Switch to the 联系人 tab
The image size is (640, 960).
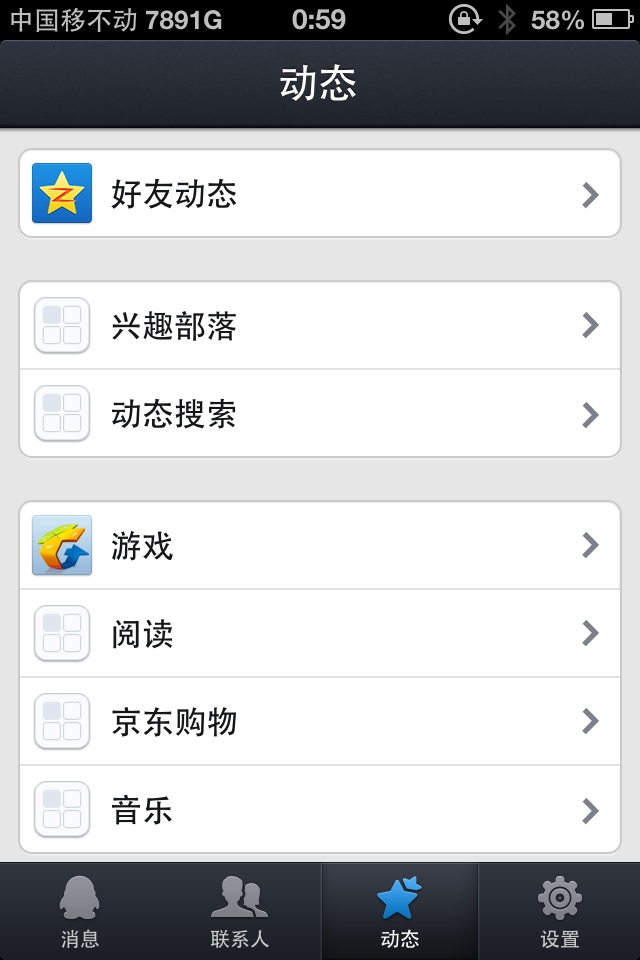240,912
